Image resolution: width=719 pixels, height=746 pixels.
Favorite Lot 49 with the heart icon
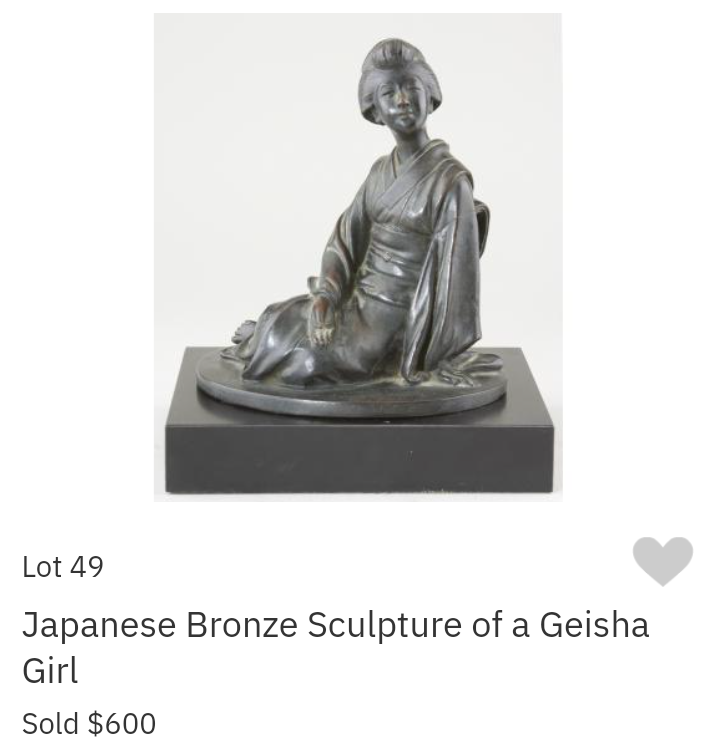[662, 560]
